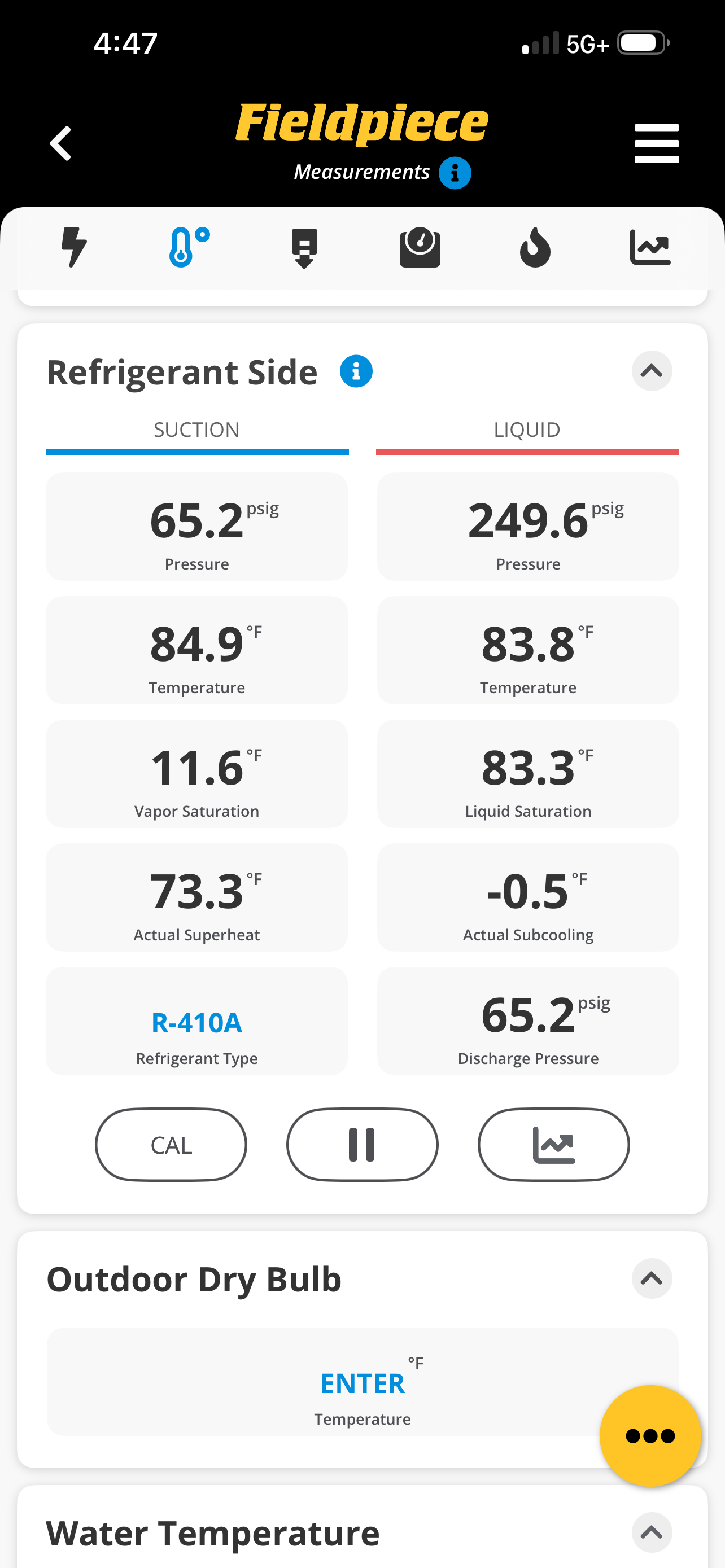This screenshot has height=1568, width=725.
Task: Enter the outdoor dry bulb temperature
Action: (362, 1382)
